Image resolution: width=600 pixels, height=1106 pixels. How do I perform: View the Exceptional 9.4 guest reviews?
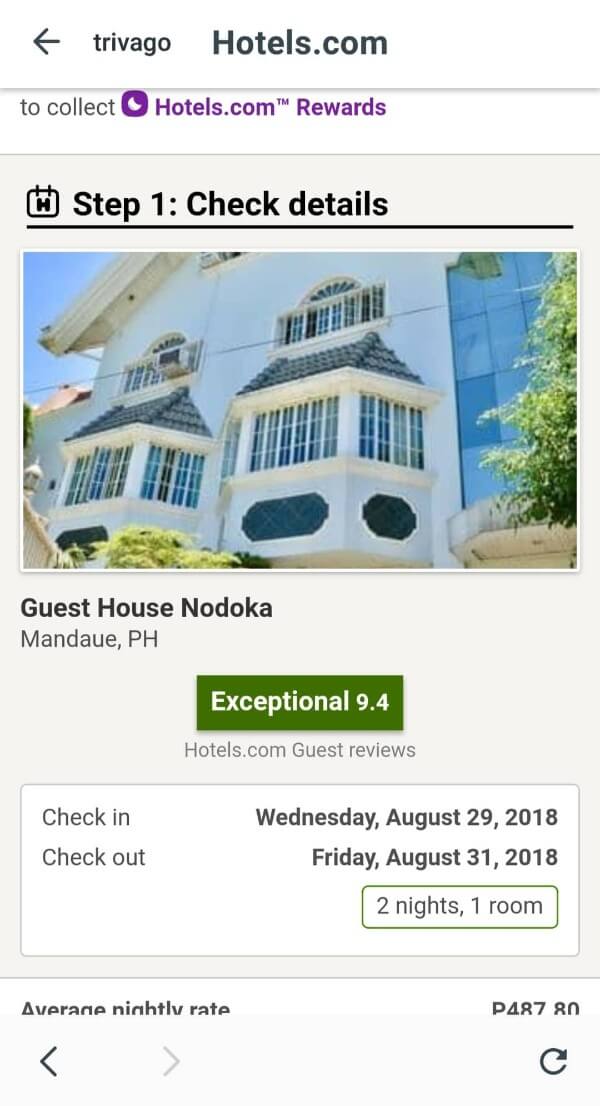pos(300,702)
